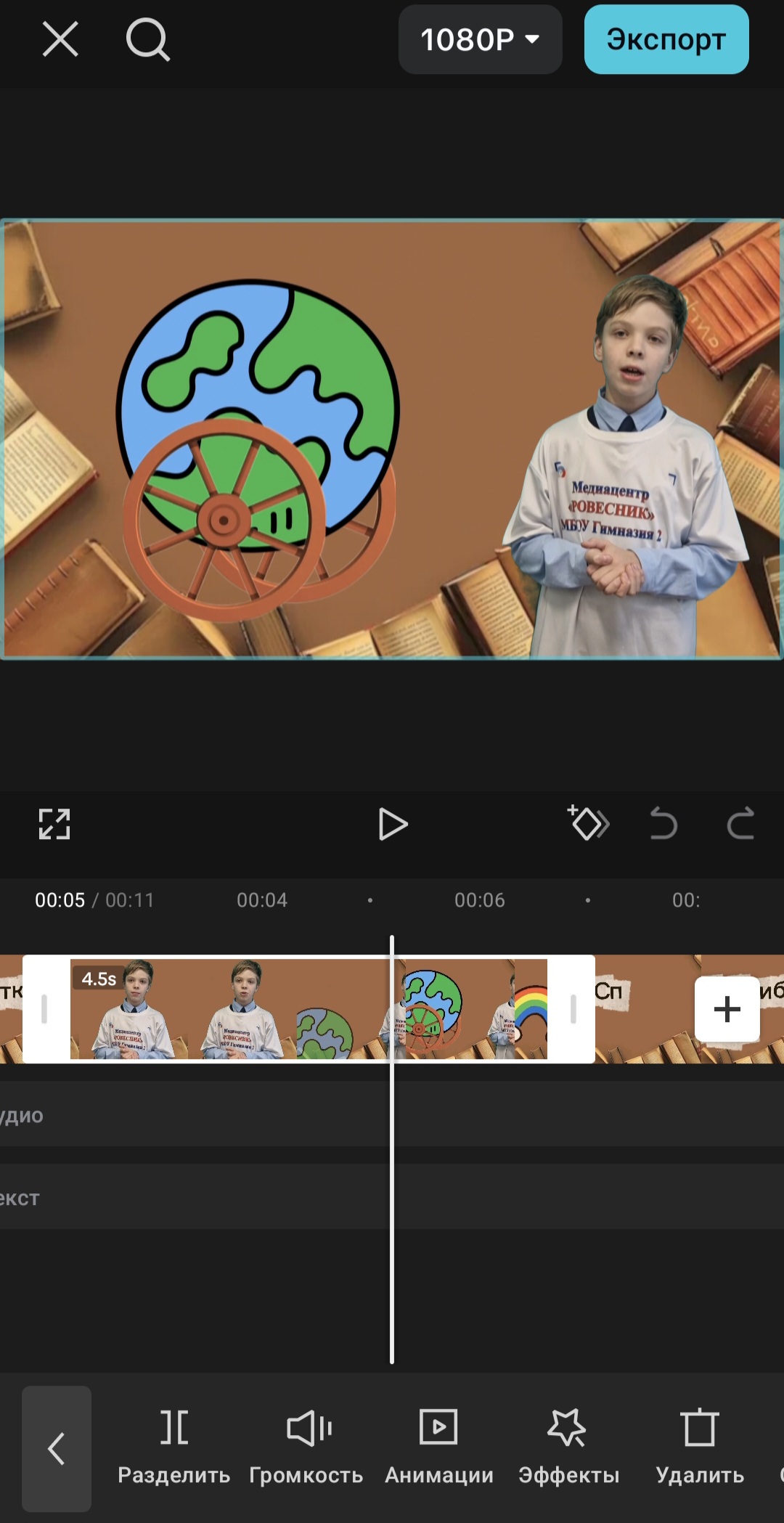Go back in the bottom toolbar
Image resolution: width=784 pixels, height=1523 pixels.
point(57,1448)
